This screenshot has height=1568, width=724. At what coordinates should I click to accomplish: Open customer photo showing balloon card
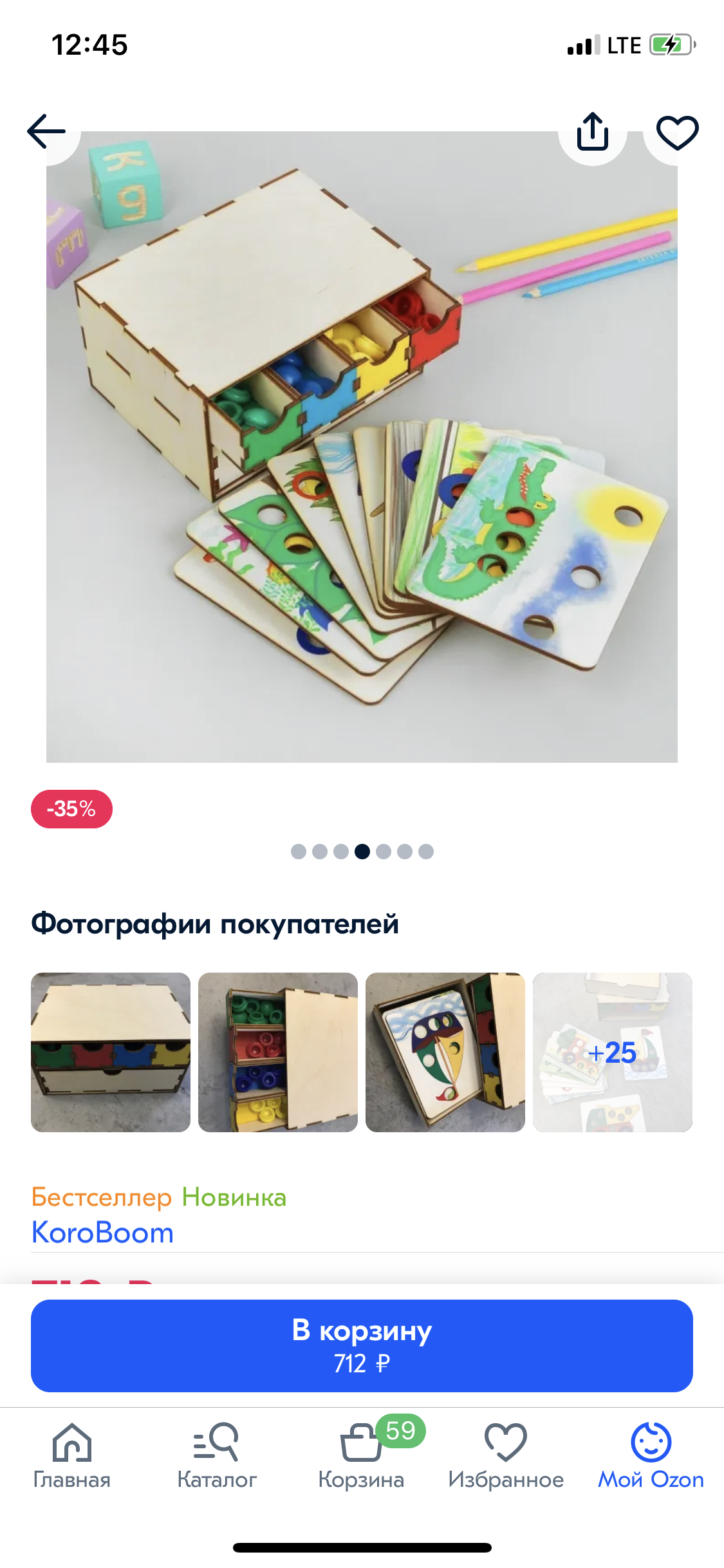[x=445, y=1052]
